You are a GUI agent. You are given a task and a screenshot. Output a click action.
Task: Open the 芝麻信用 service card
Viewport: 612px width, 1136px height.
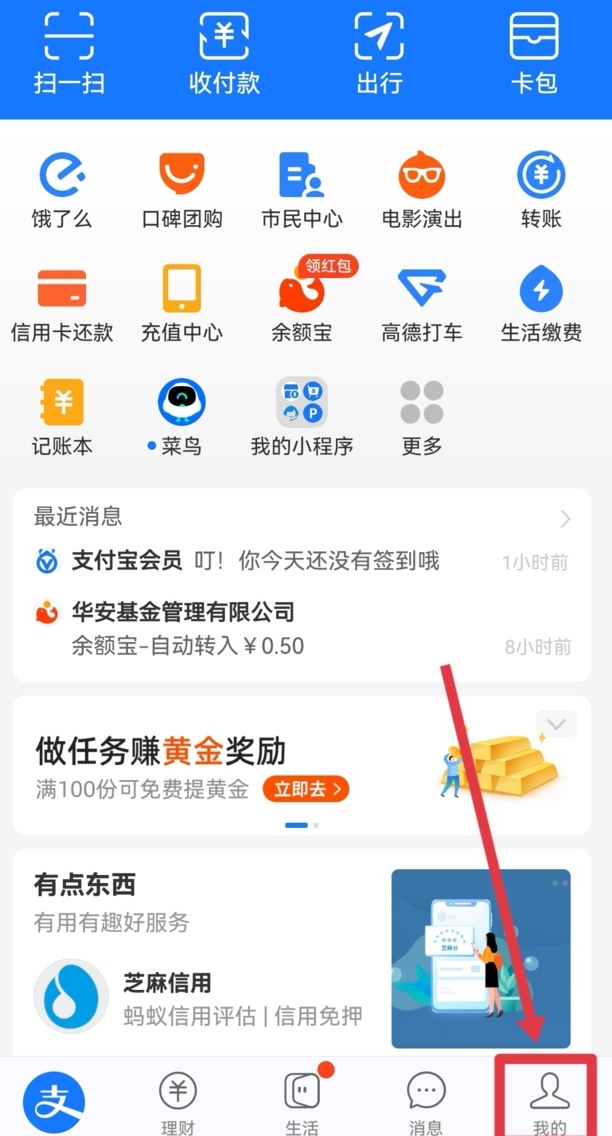coord(200,999)
